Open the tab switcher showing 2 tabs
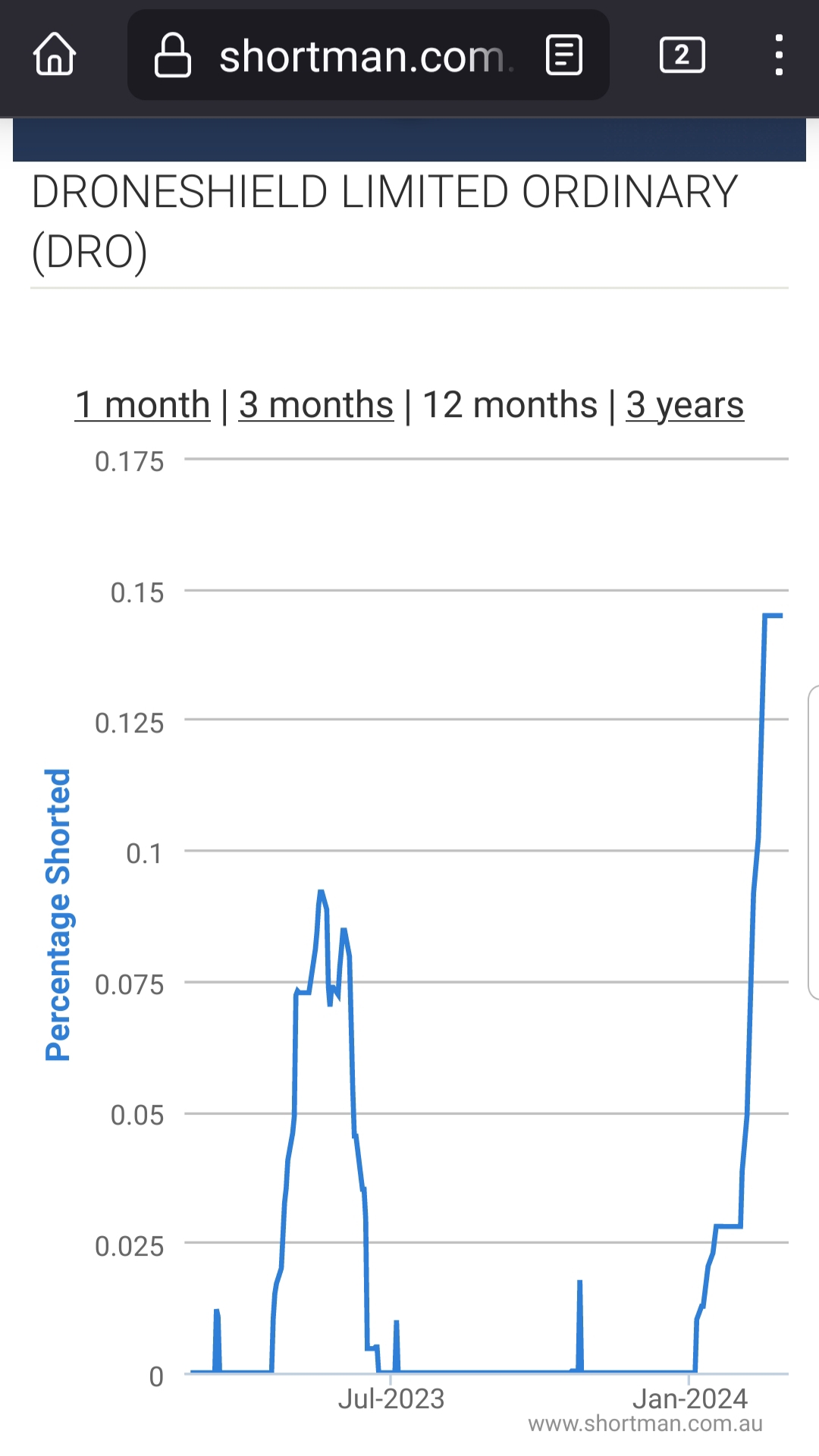The image size is (819, 1456). [x=682, y=55]
